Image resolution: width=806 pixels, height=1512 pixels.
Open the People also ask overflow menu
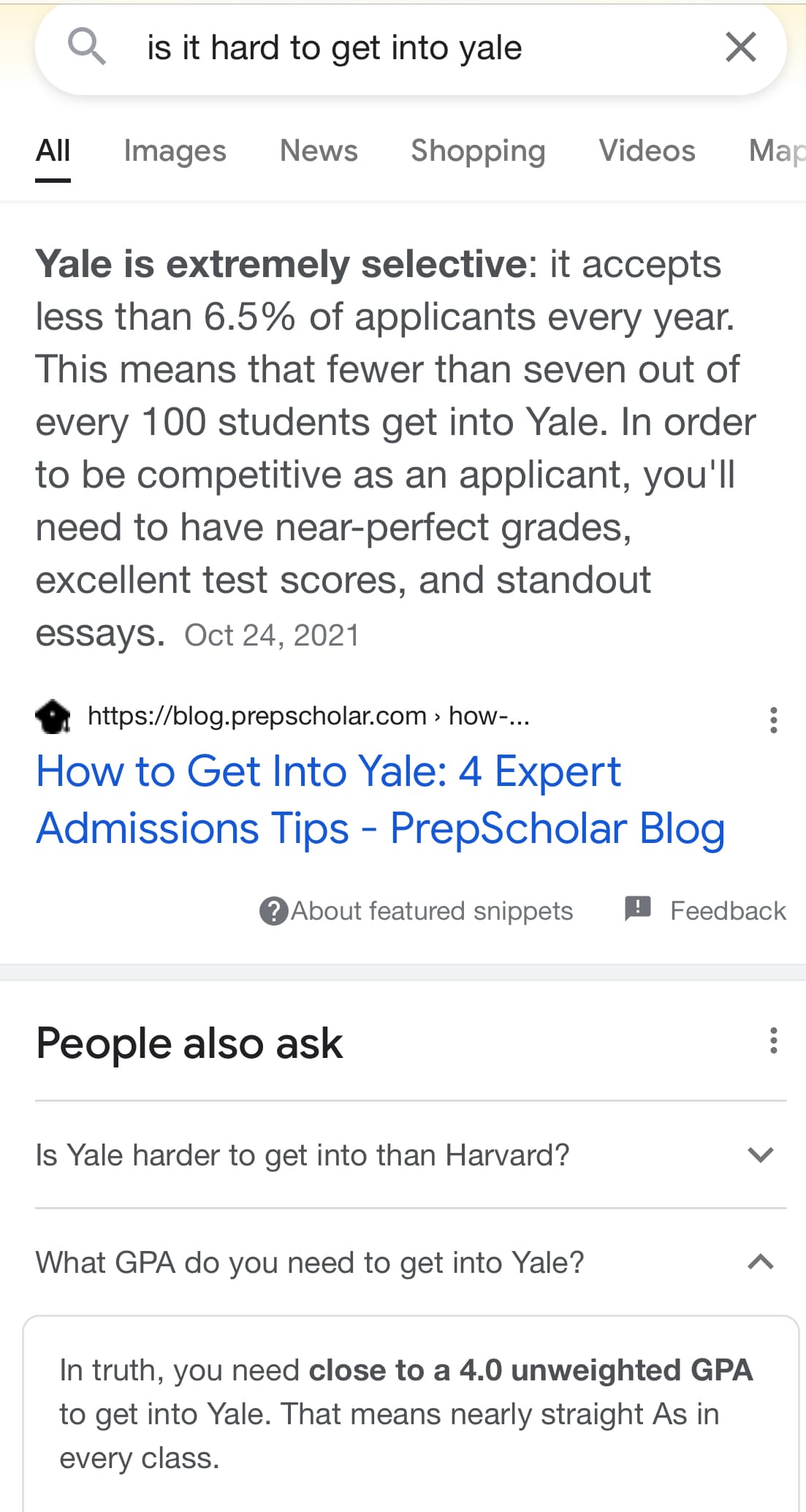point(773,1040)
